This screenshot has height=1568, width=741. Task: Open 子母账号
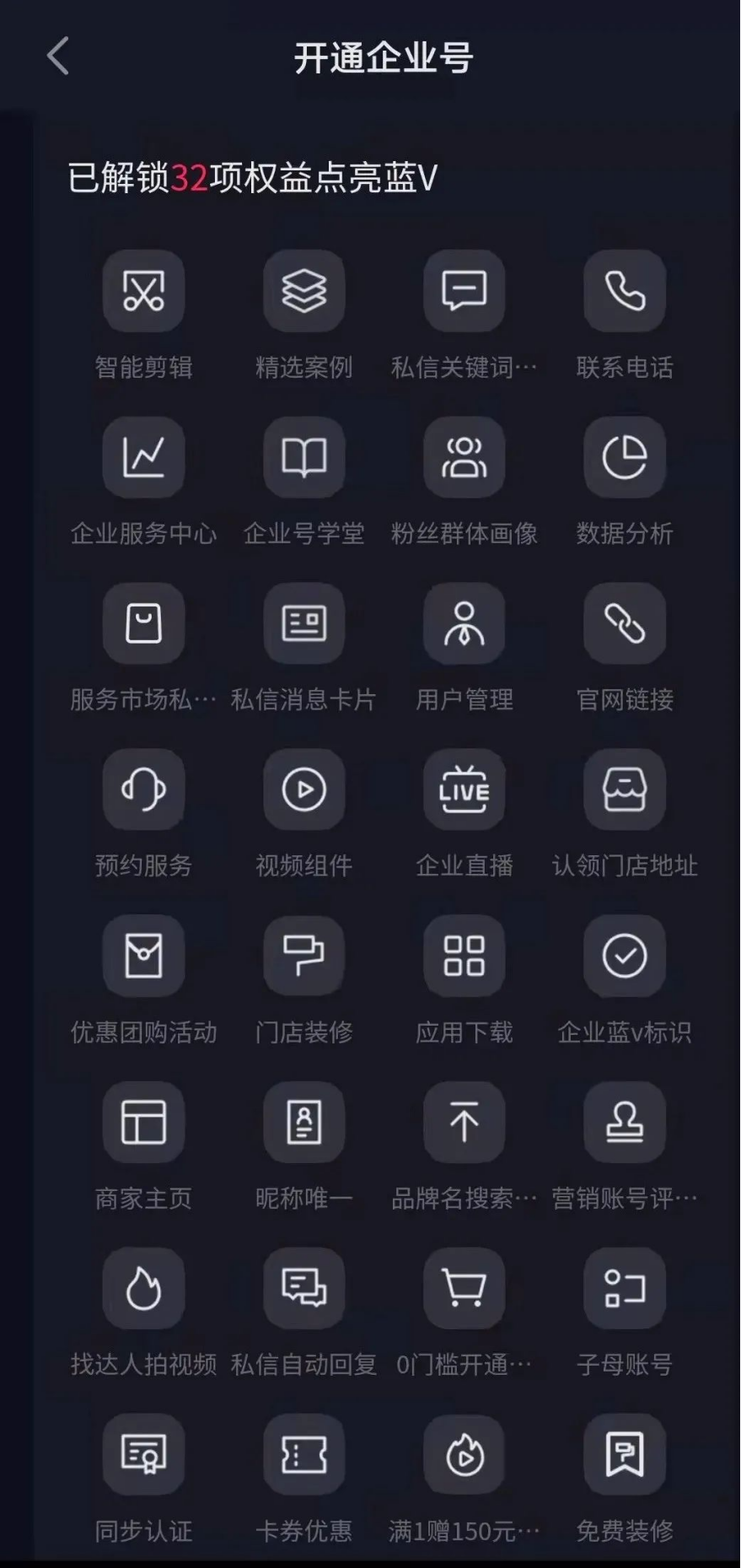[x=624, y=1289]
